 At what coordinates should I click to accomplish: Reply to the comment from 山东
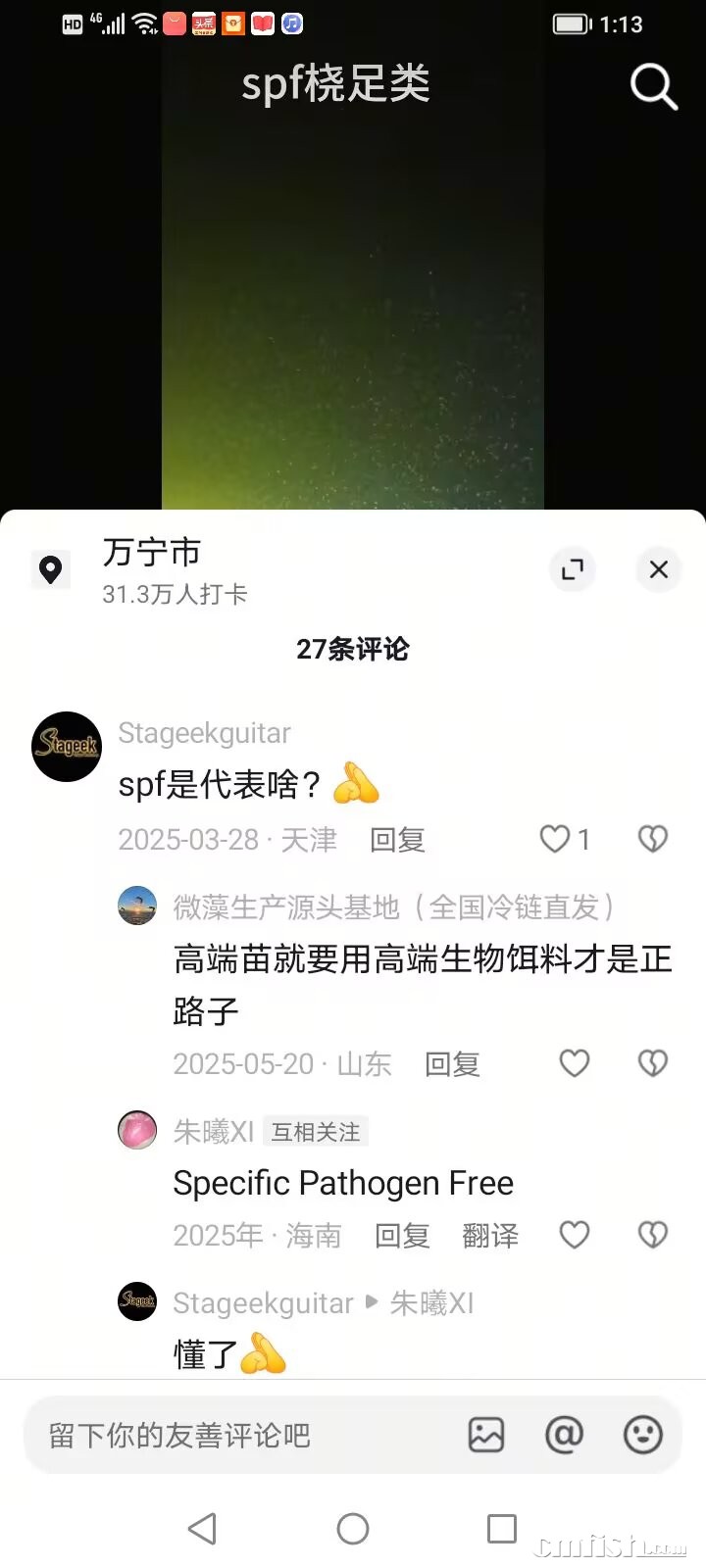point(452,1064)
